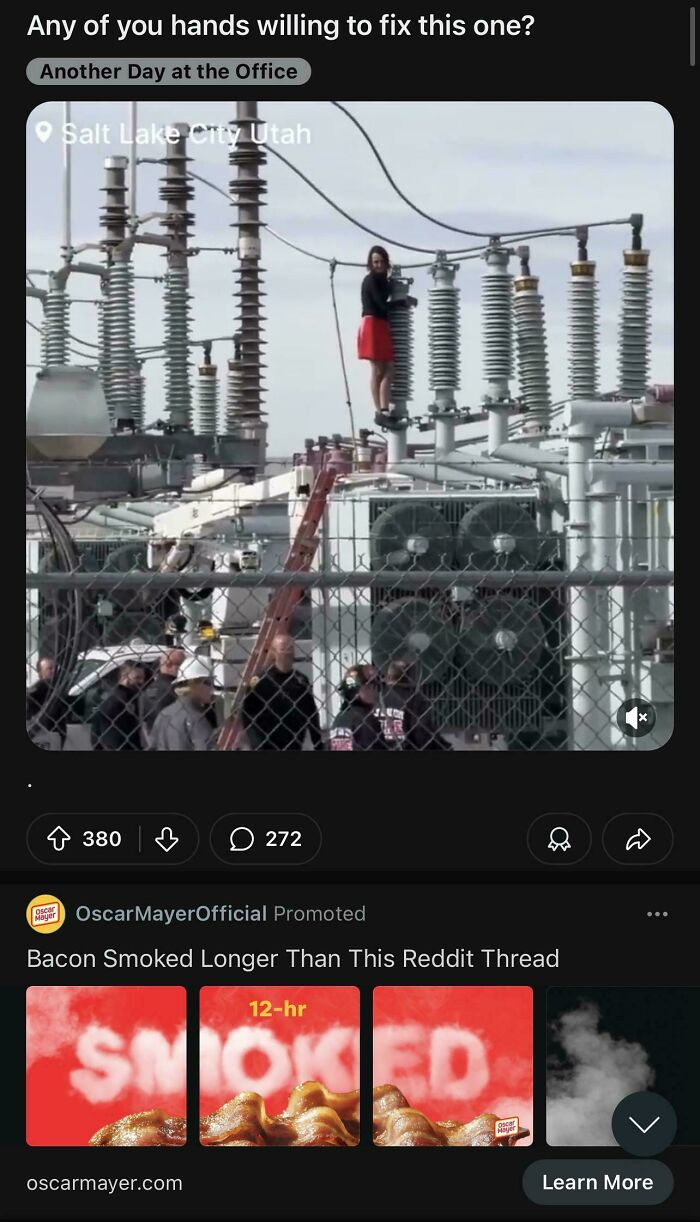This screenshot has height=1222, width=700.
Task: Jump down with the chevron floating button
Action: point(644,1124)
